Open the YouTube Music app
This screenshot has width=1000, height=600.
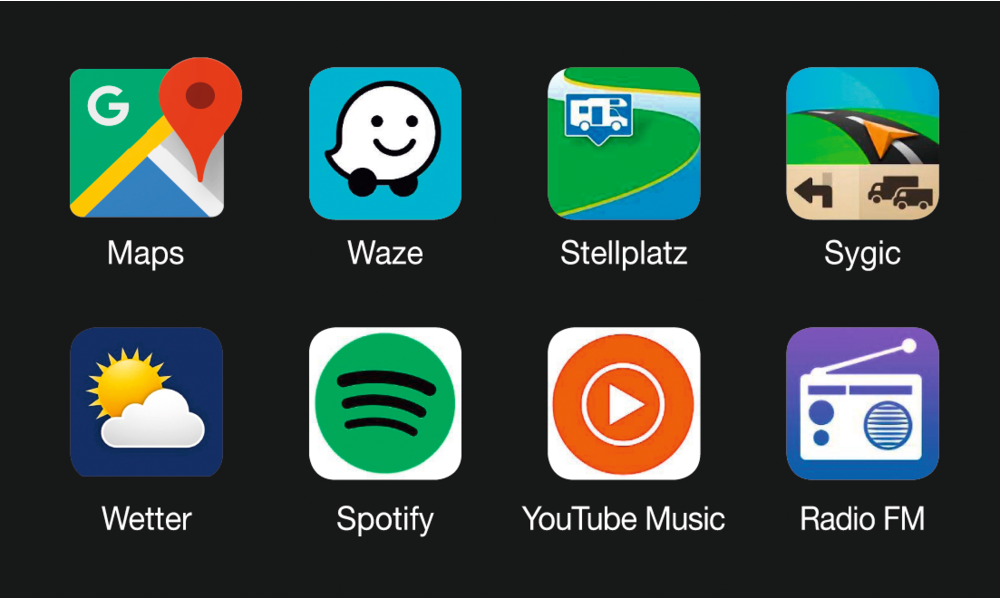624,403
